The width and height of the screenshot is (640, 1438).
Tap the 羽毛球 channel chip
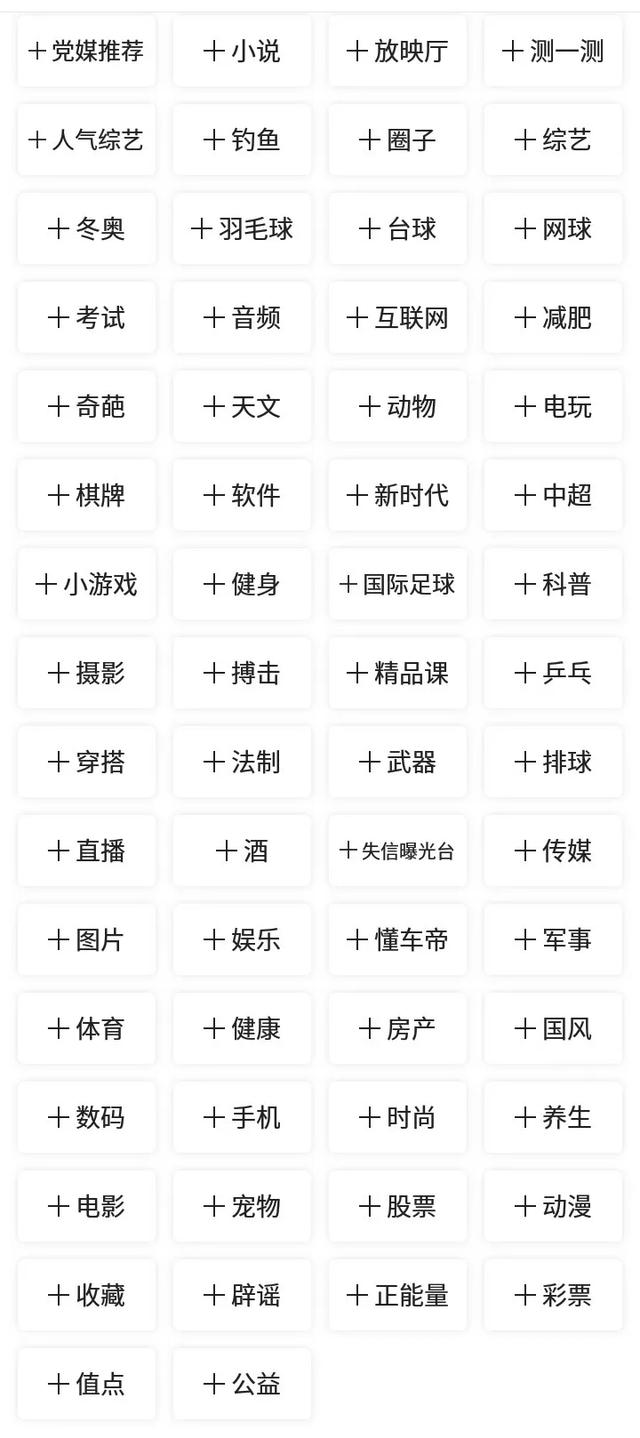point(242,229)
